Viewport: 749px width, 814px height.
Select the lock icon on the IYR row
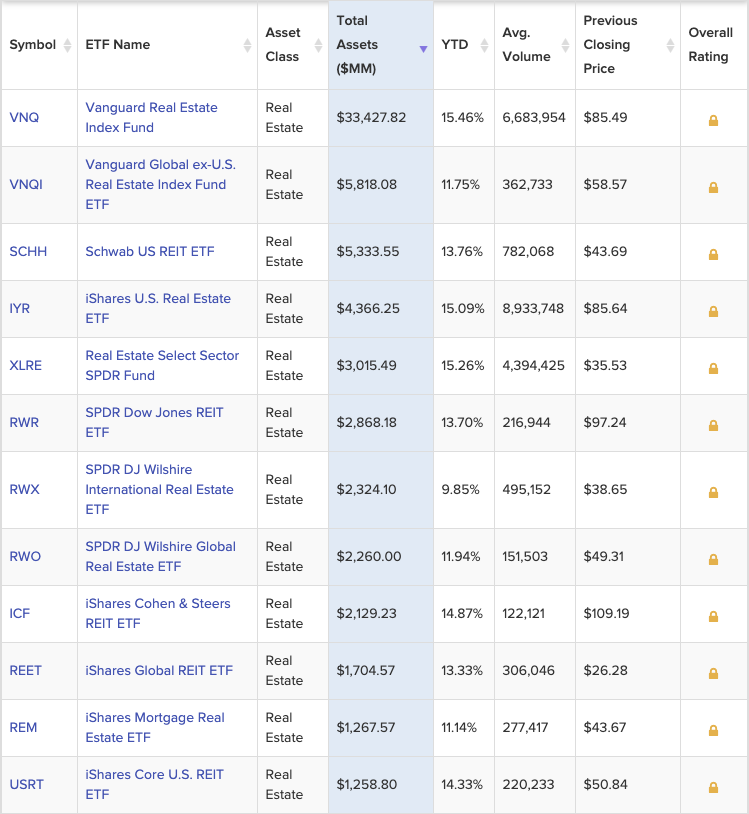pos(713,309)
